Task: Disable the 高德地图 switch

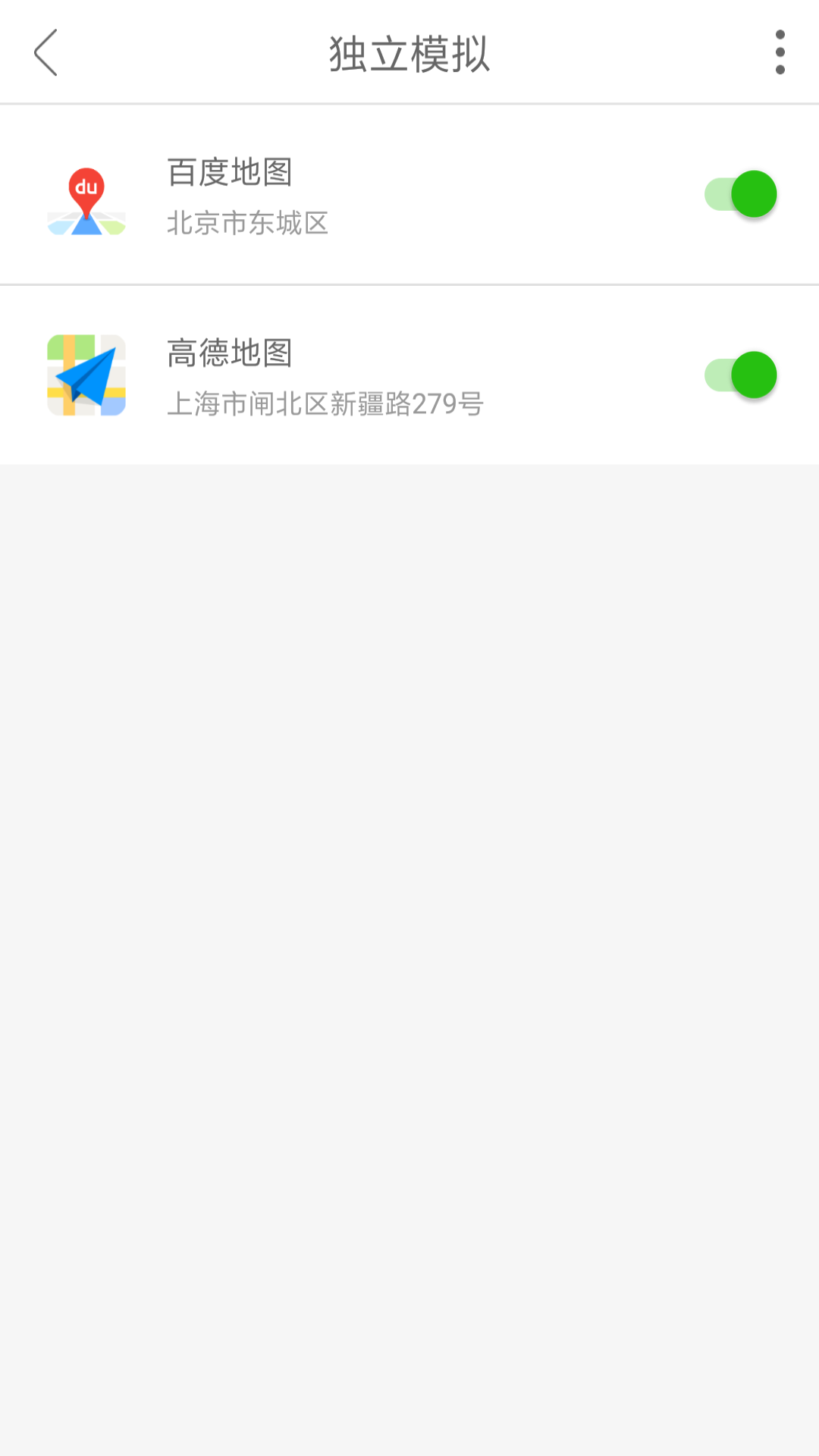Action: point(741,375)
